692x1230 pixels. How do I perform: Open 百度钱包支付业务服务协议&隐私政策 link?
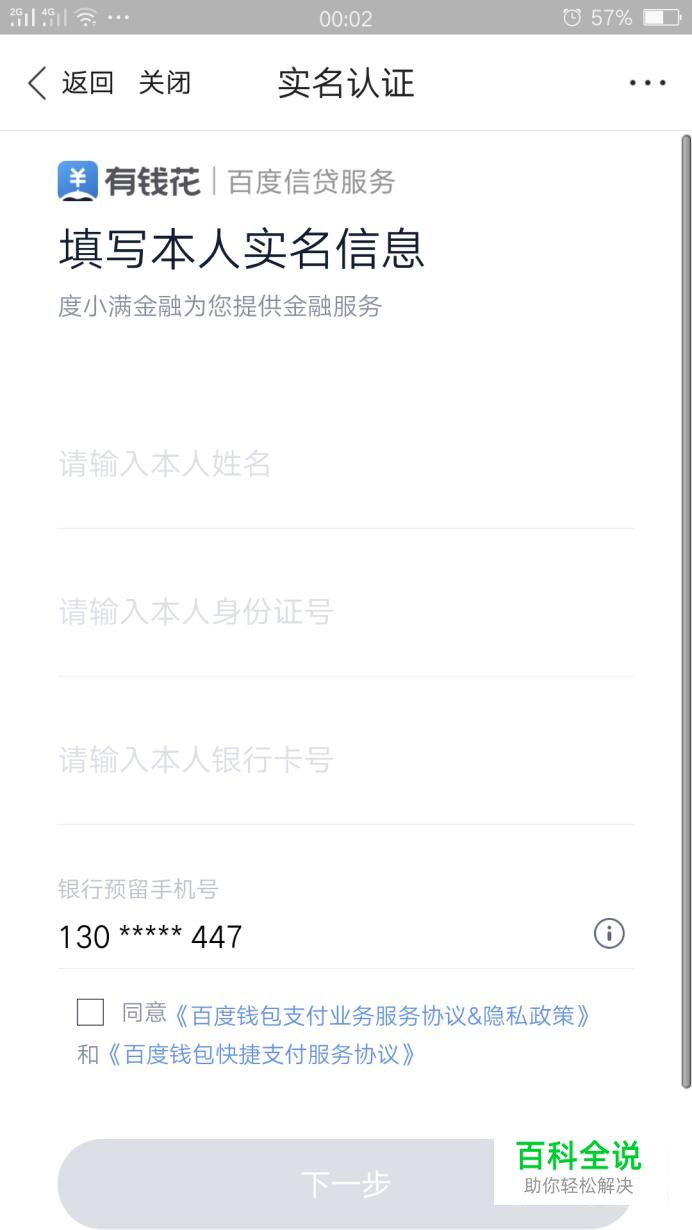click(x=384, y=1016)
